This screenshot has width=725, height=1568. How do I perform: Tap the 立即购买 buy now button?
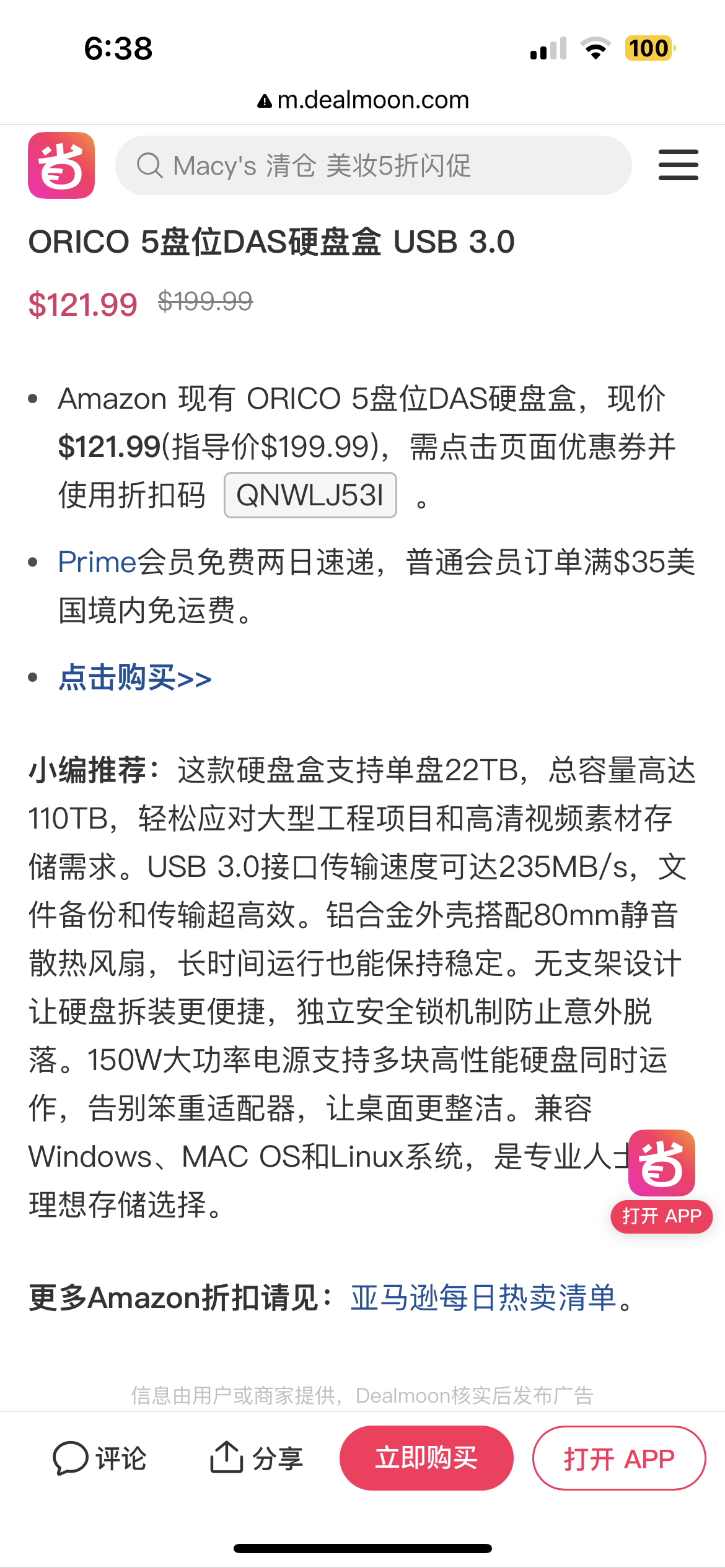point(426,1458)
